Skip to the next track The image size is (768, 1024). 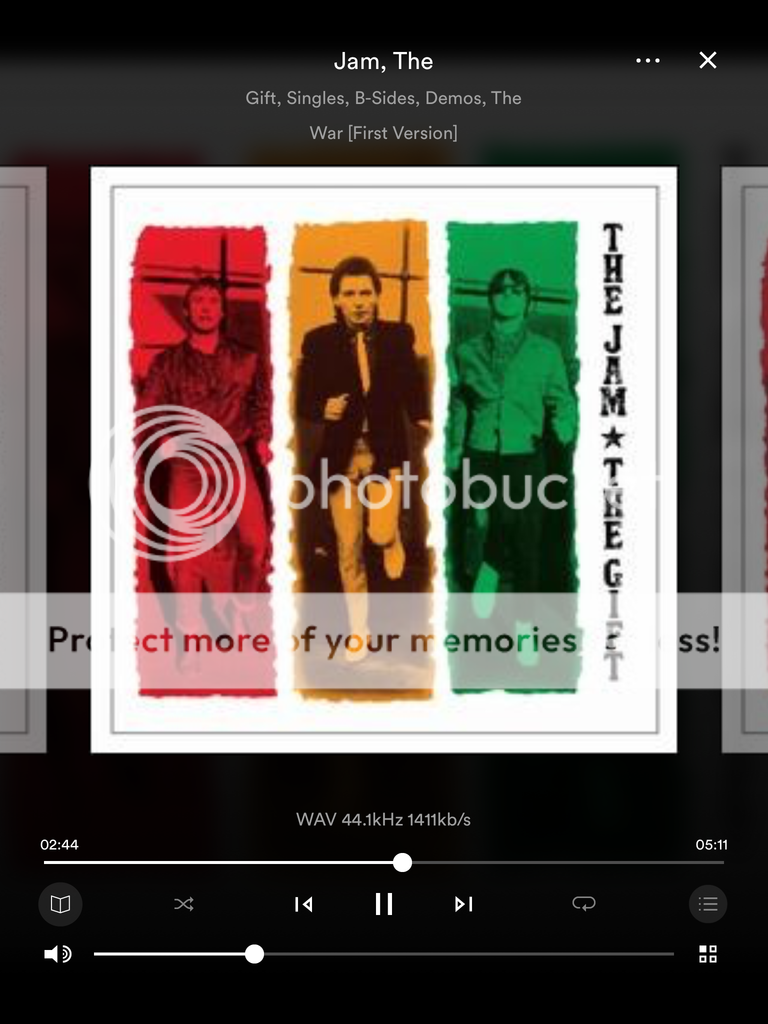[463, 904]
